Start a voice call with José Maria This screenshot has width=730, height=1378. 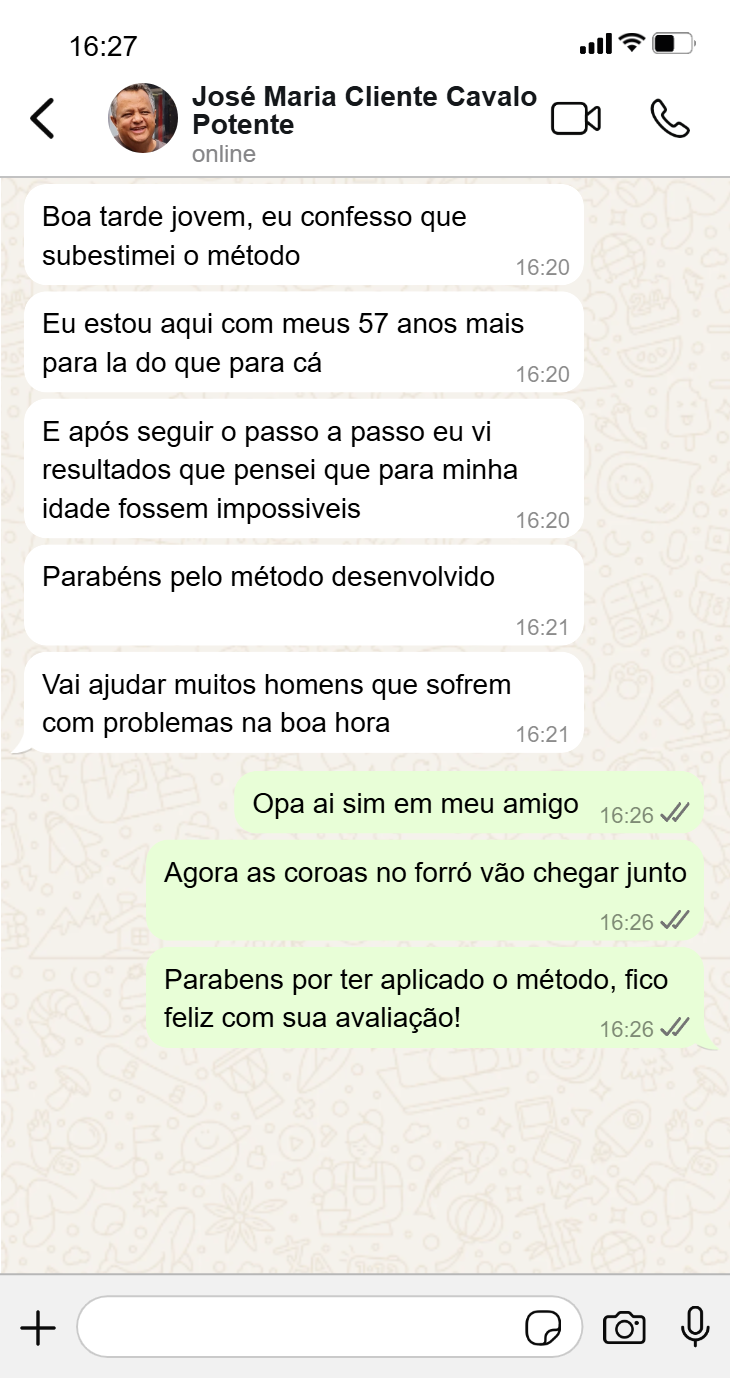[x=668, y=117]
